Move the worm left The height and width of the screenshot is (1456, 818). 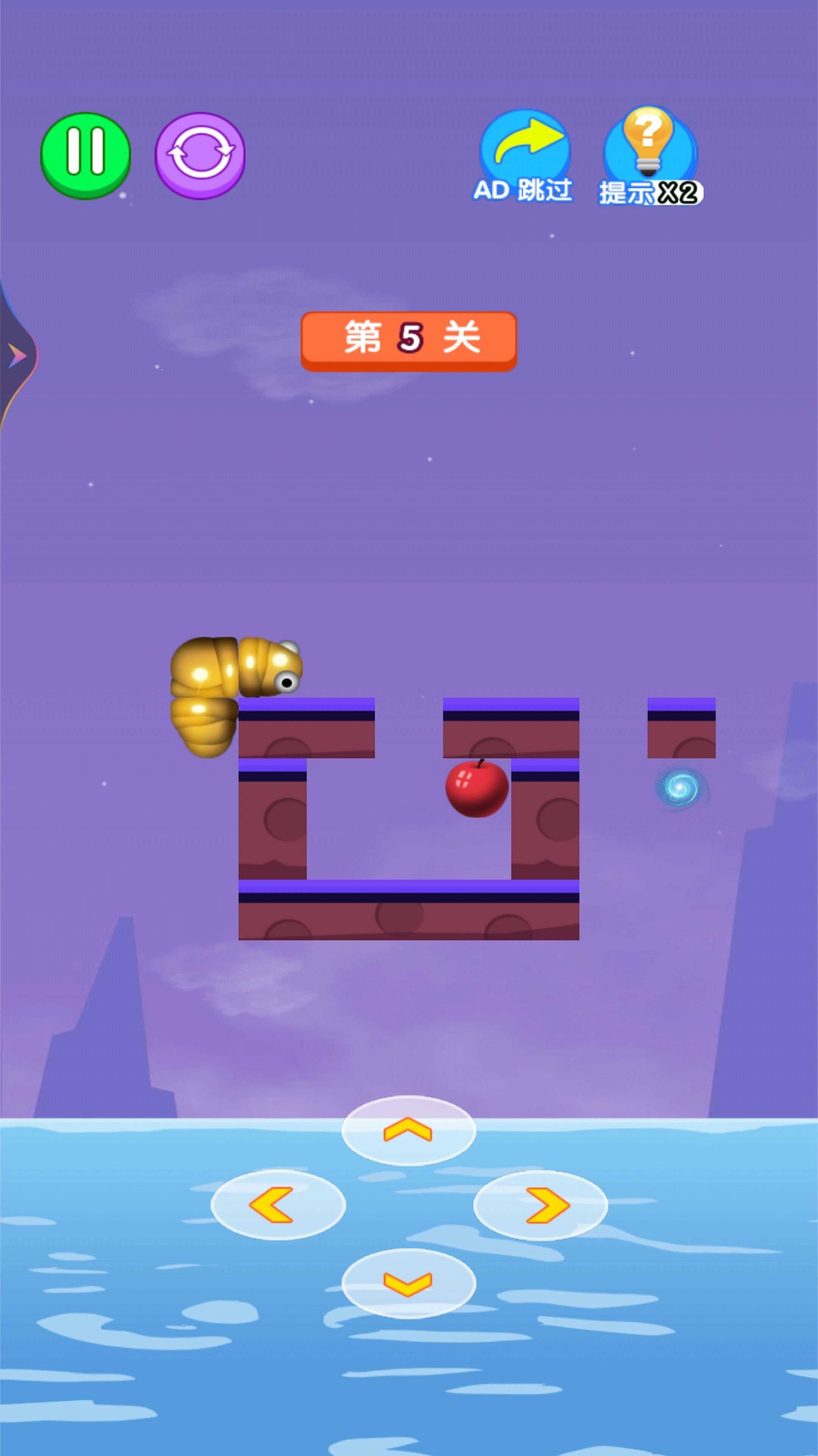278,1205
